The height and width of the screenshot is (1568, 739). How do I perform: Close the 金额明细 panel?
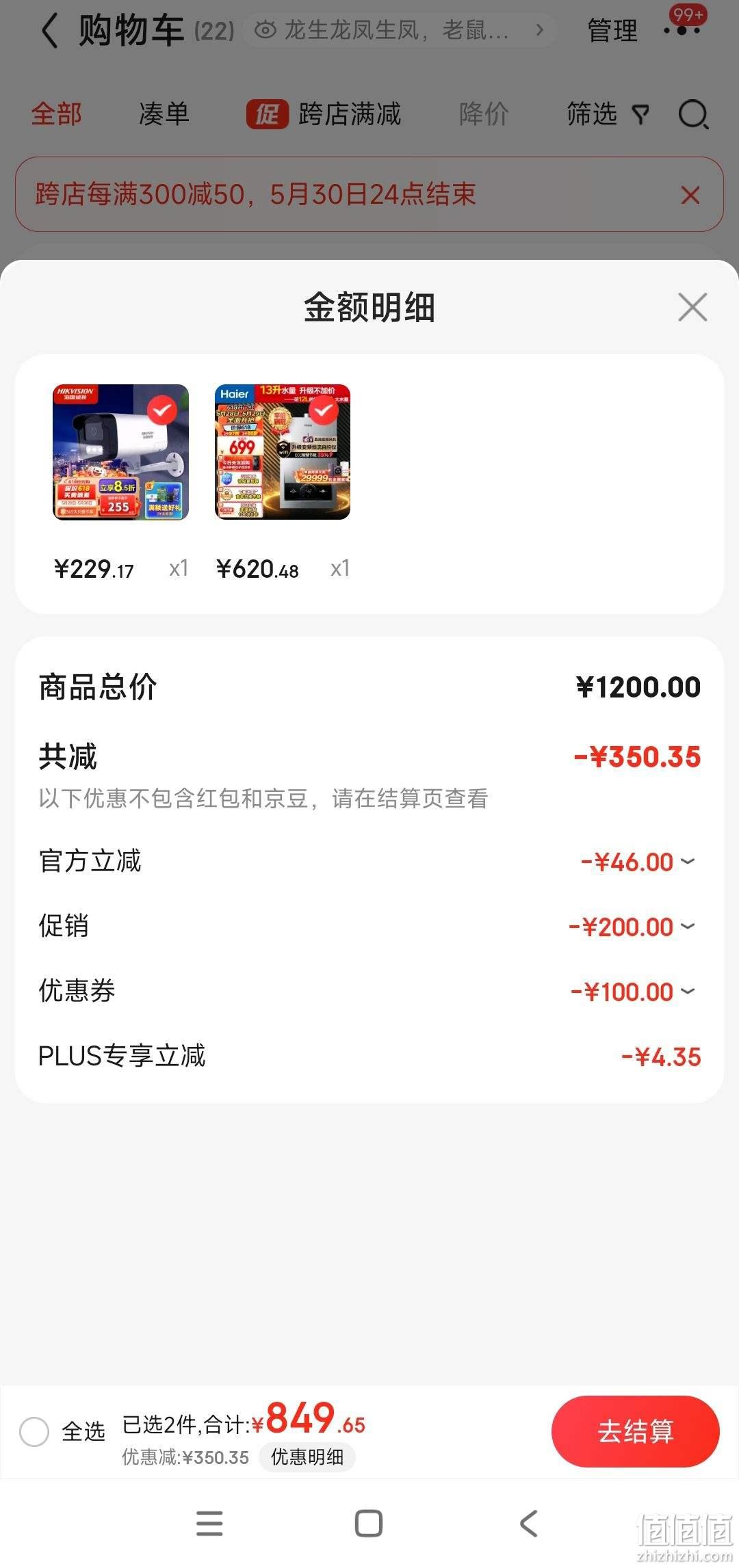coord(692,307)
